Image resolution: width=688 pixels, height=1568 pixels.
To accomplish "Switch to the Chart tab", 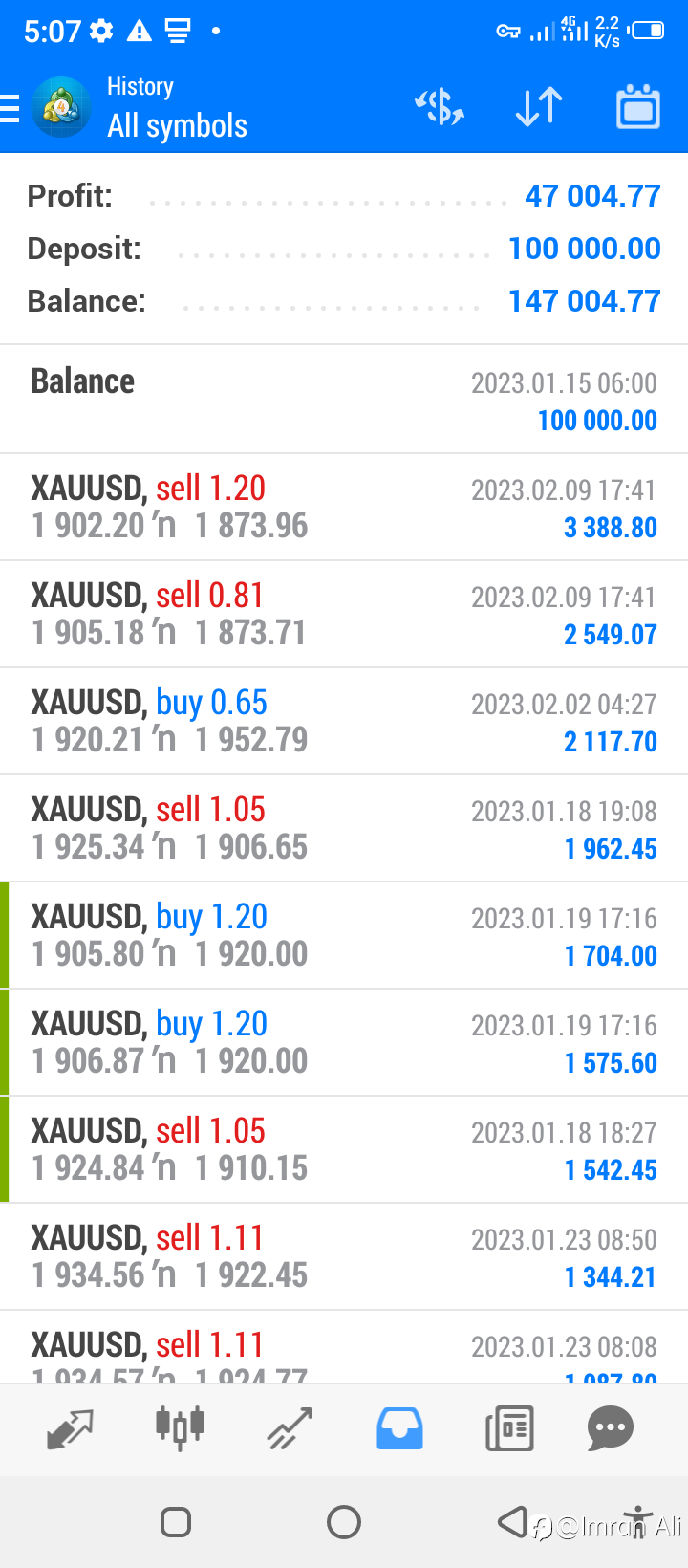I will pos(180,1429).
